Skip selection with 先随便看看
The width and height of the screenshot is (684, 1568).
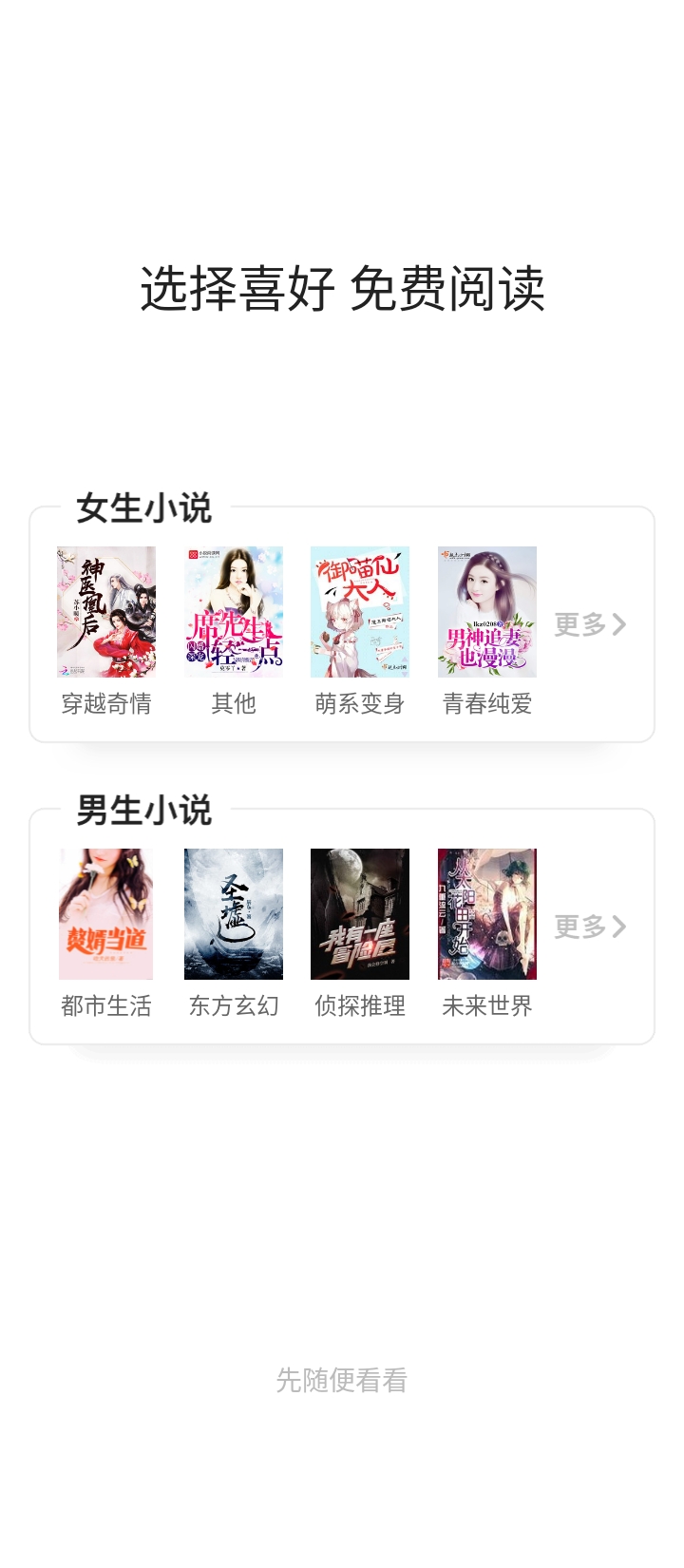click(342, 1380)
